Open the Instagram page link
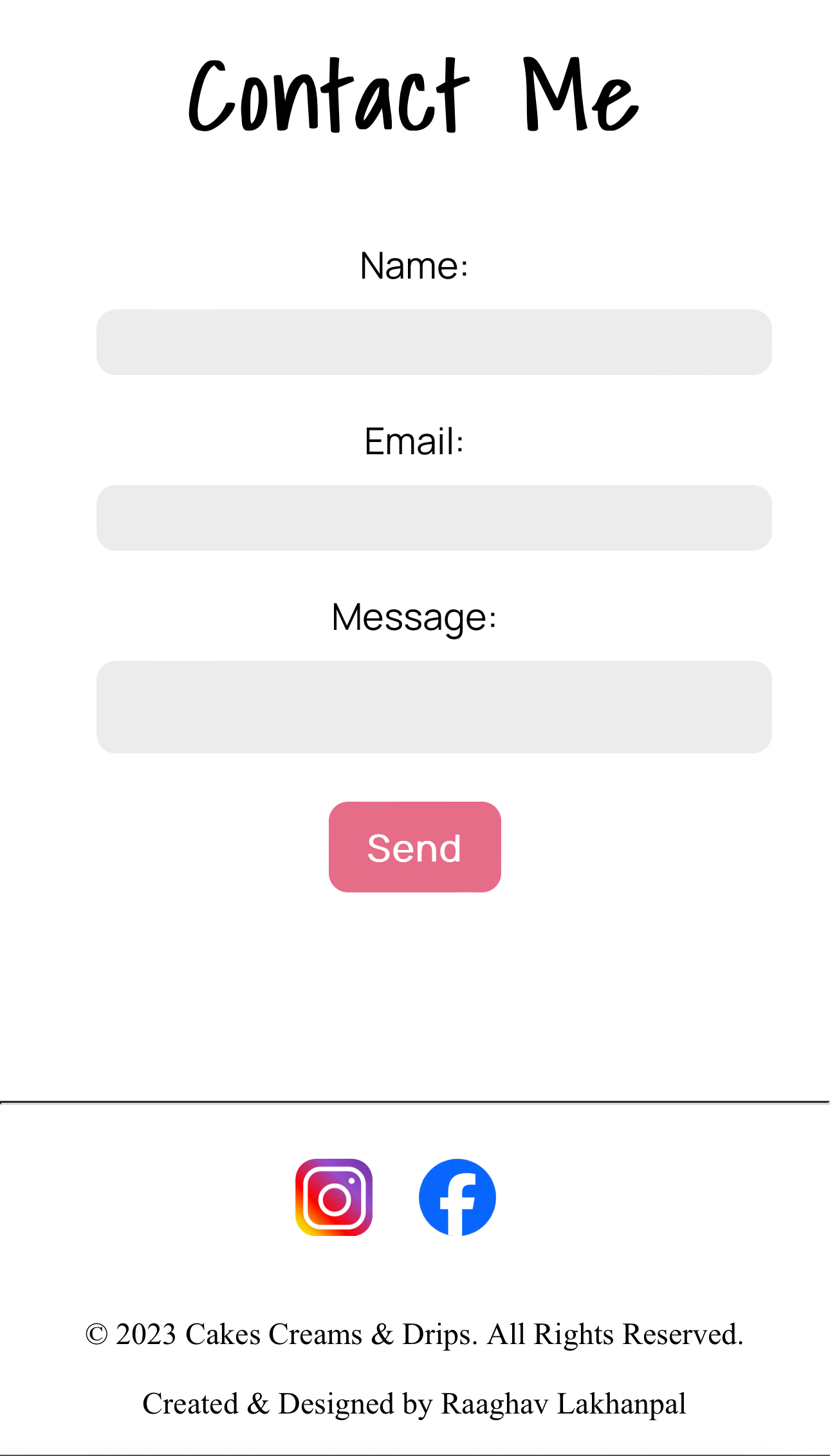The image size is (830, 1456). [x=334, y=1197]
